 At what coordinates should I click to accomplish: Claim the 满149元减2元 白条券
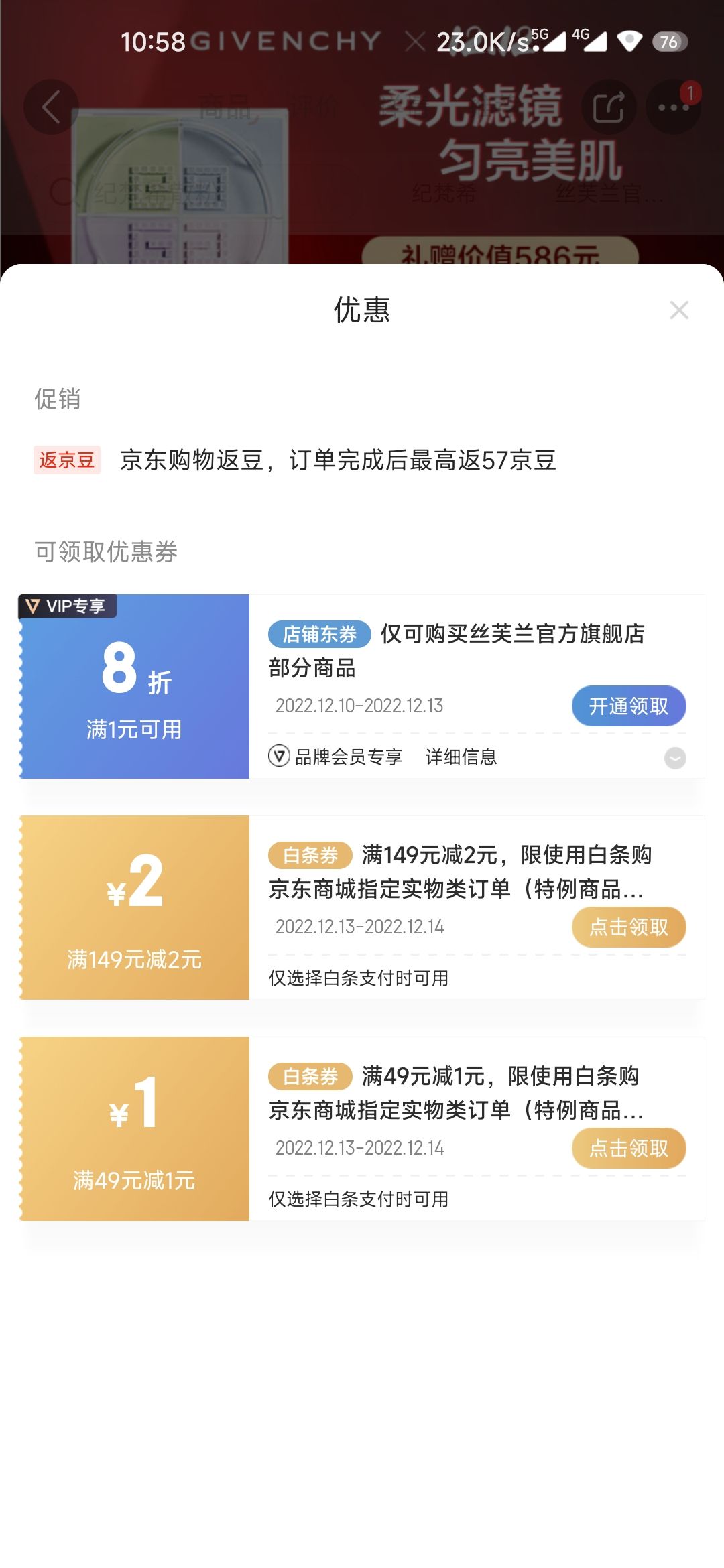coord(629,927)
